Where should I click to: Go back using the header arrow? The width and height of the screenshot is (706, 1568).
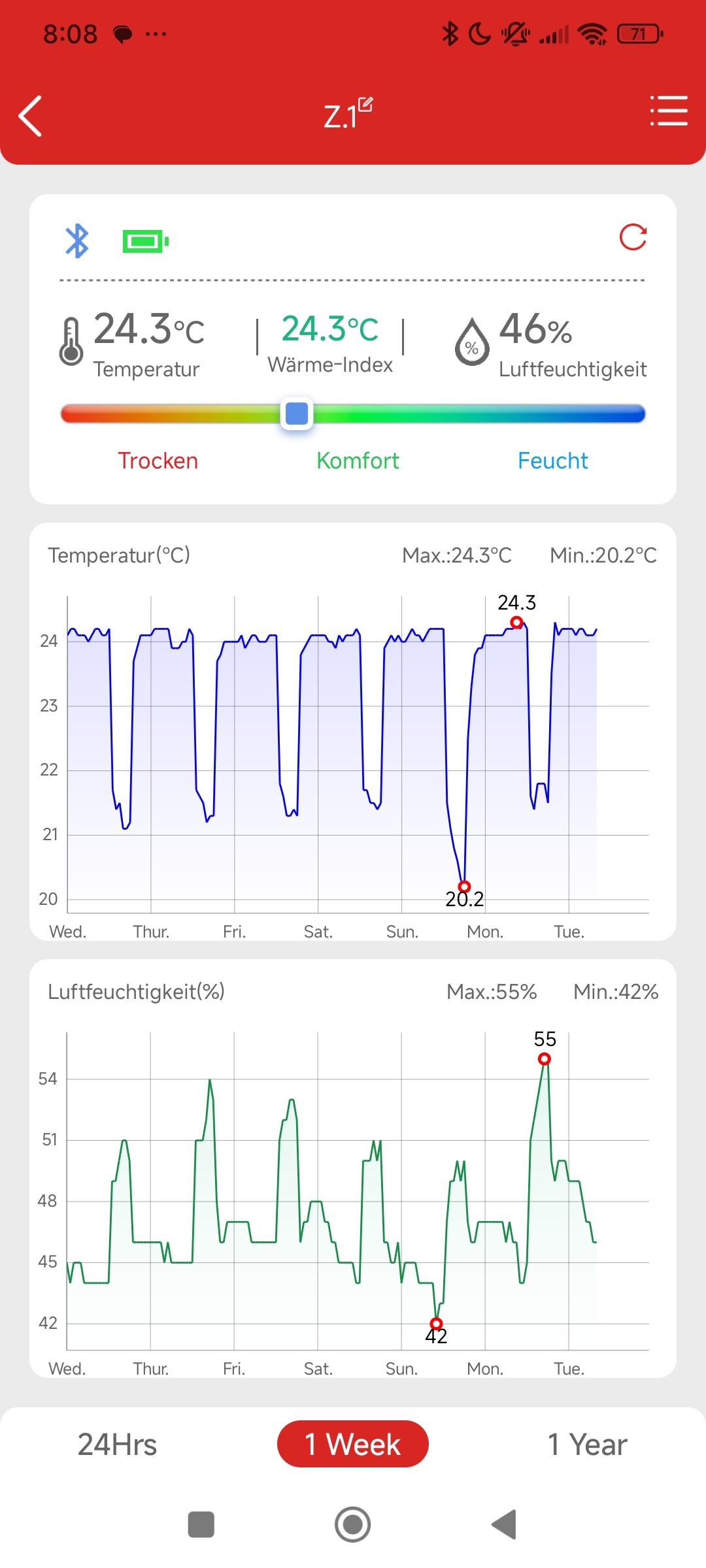31,116
